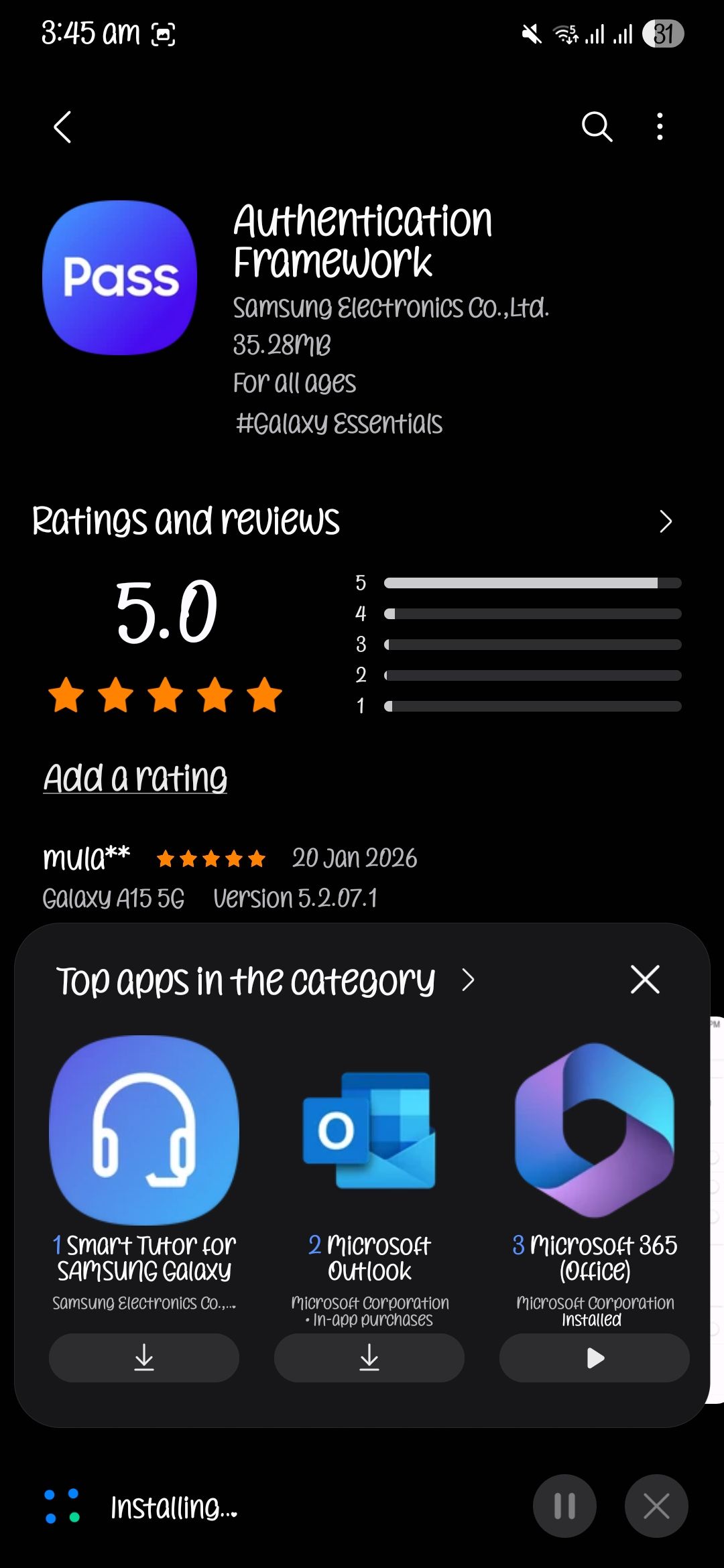
Task: Dismiss the Top apps panel
Action: click(645, 980)
